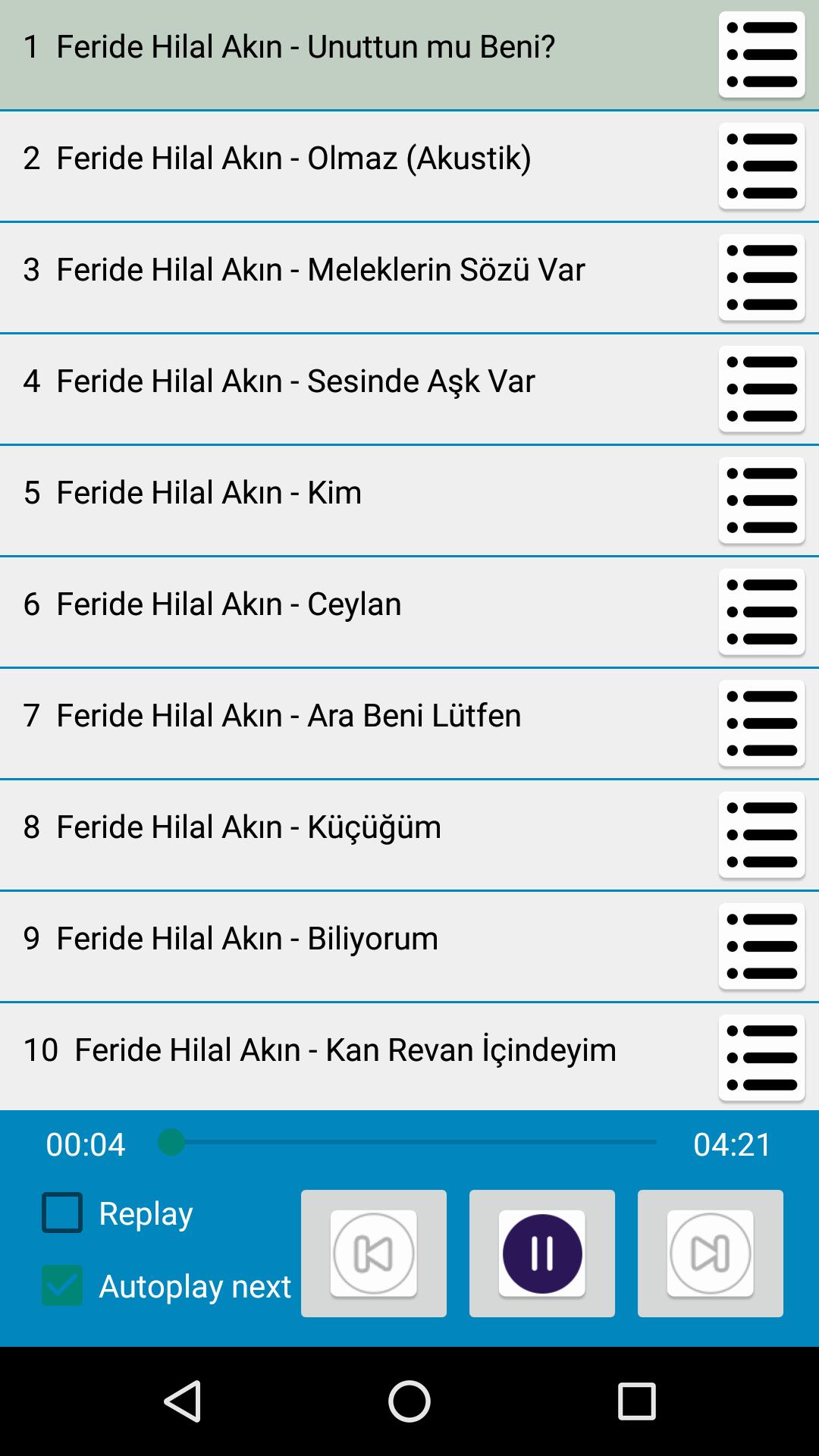Viewport: 819px width, 1456px height.
Task: Go back to the previous track
Action: [373, 1253]
